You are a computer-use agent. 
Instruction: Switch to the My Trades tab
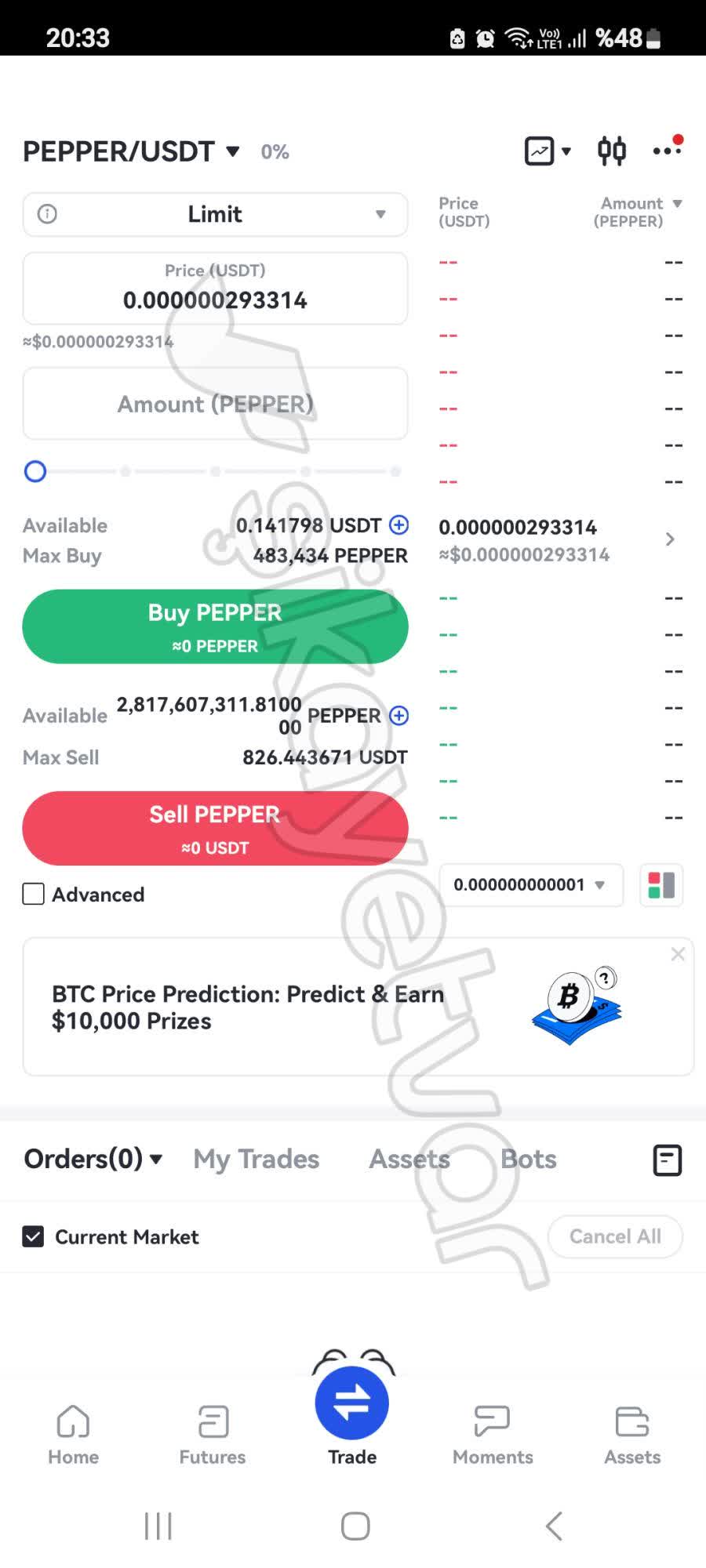tap(256, 1159)
